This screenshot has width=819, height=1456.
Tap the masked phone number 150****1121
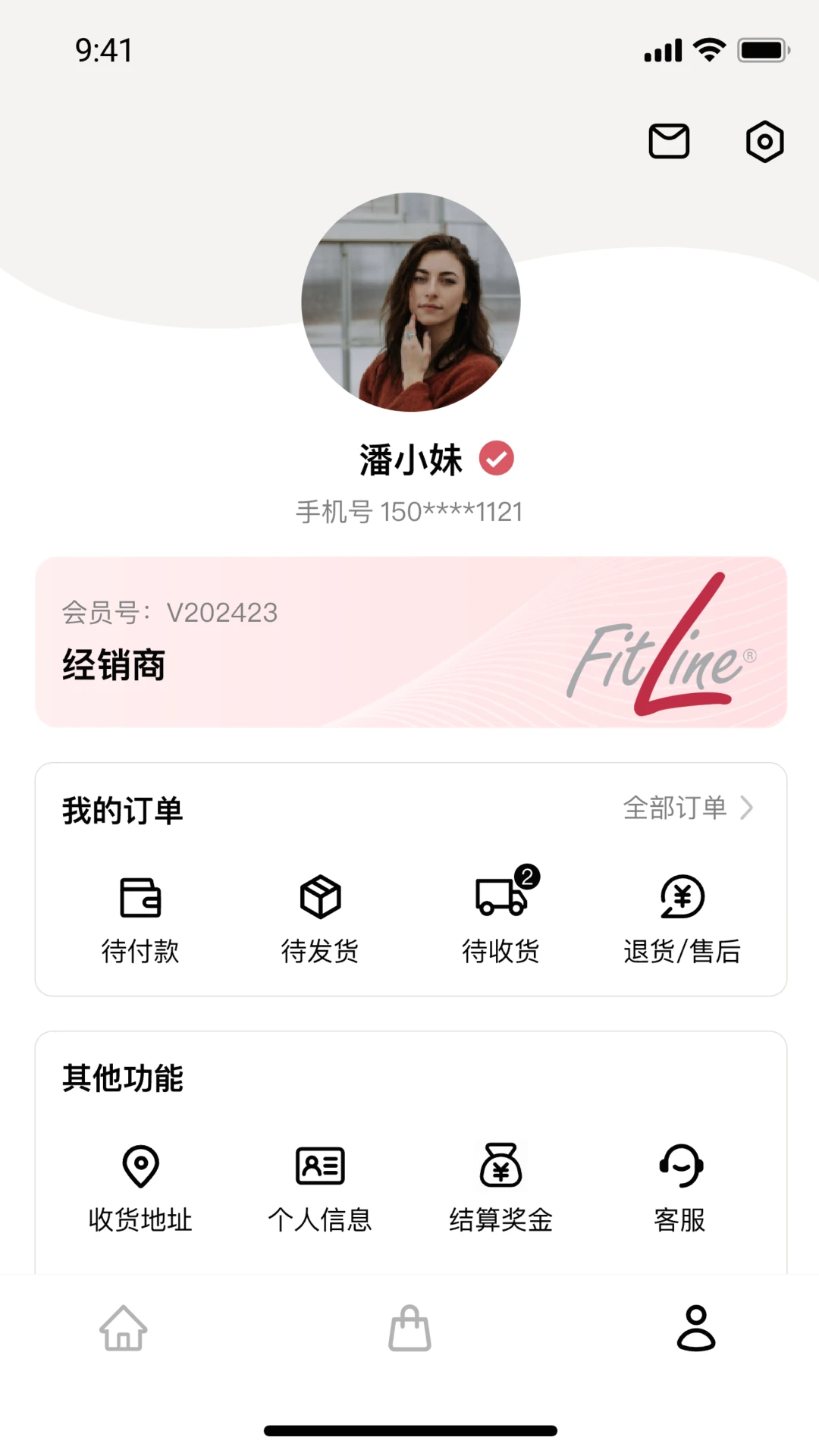(x=409, y=511)
